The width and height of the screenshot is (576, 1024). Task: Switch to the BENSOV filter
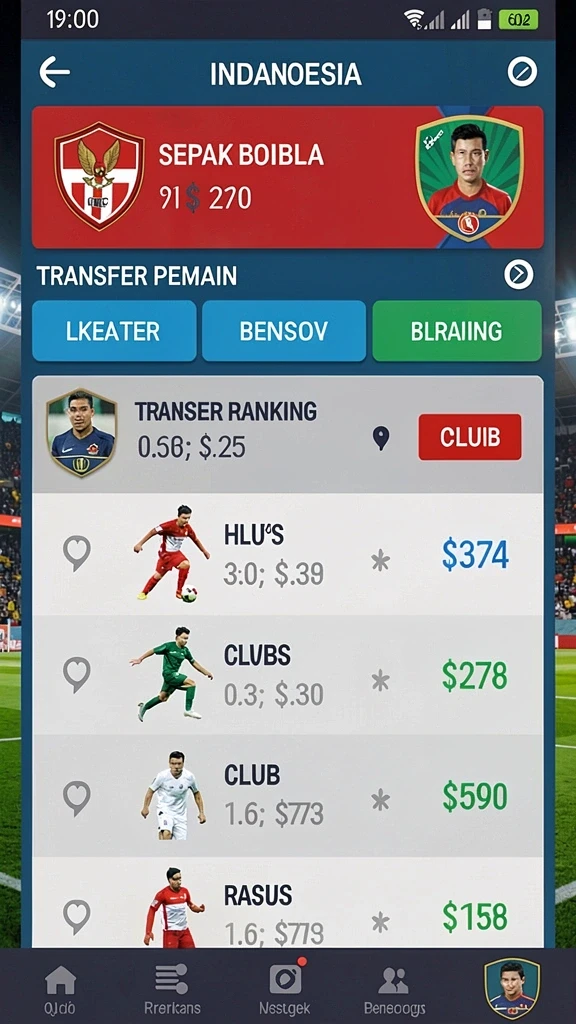click(x=283, y=331)
